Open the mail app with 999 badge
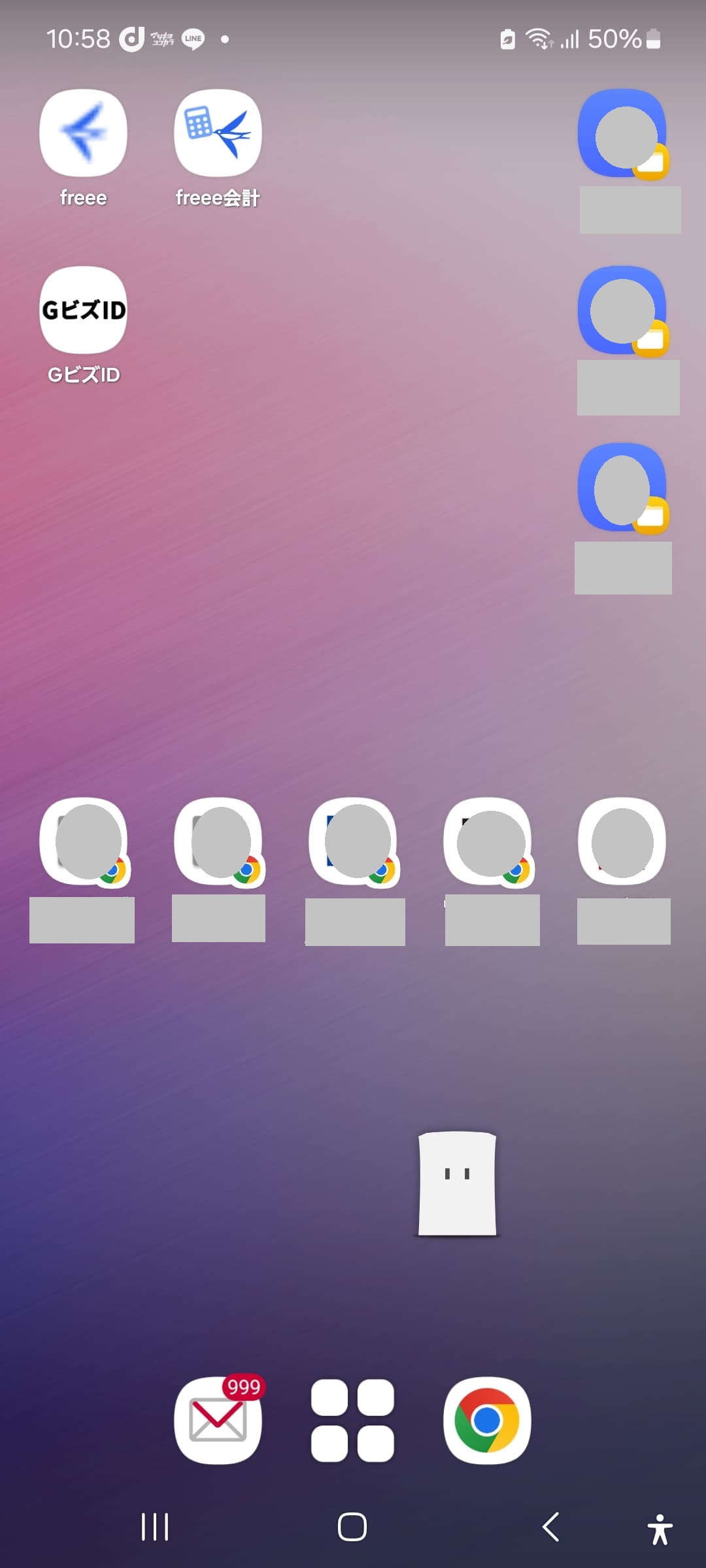706x1568 pixels. [218, 1421]
